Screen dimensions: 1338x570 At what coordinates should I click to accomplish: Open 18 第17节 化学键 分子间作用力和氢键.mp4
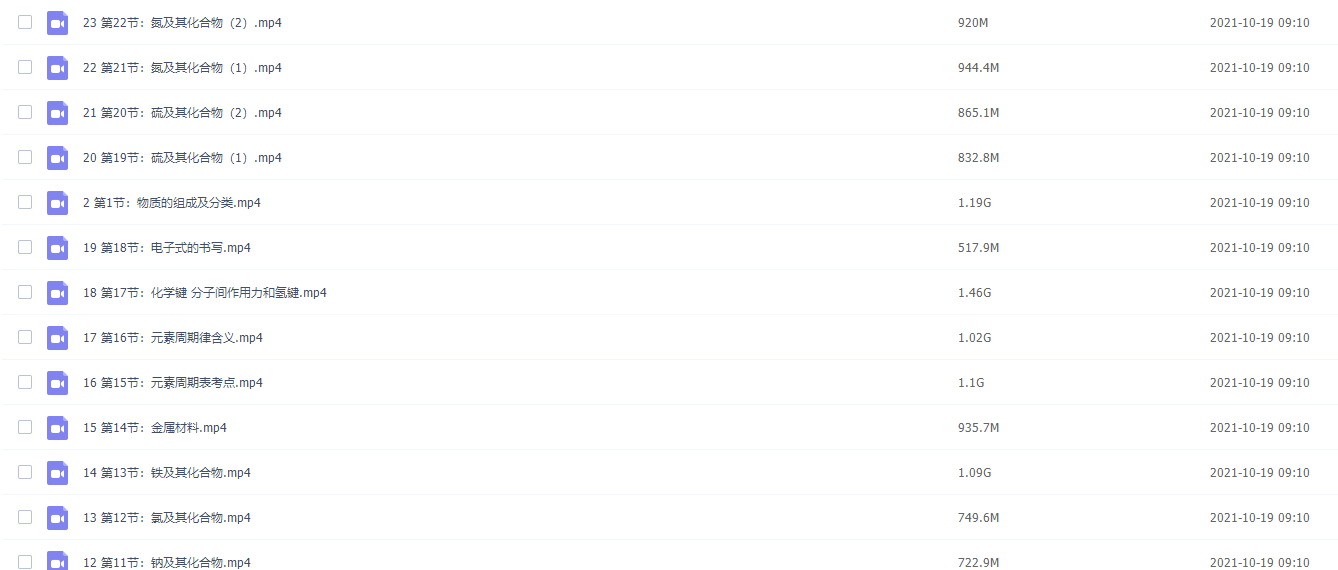tap(205, 293)
